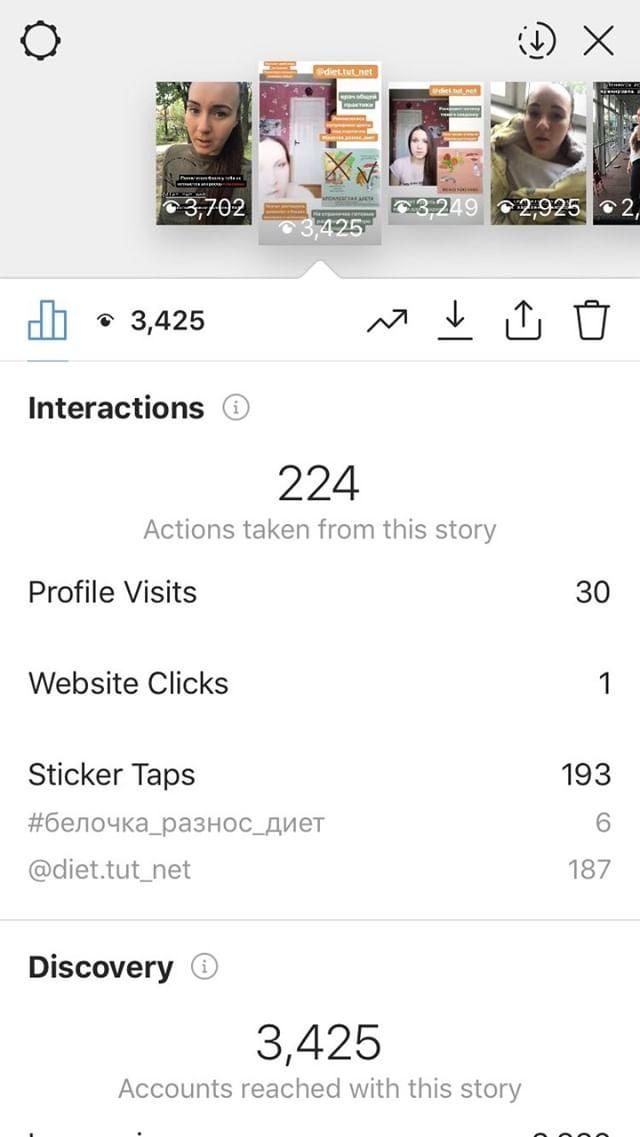This screenshot has width=640, height=1137.
Task: Show info about Interactions
Action: [236, 408]
